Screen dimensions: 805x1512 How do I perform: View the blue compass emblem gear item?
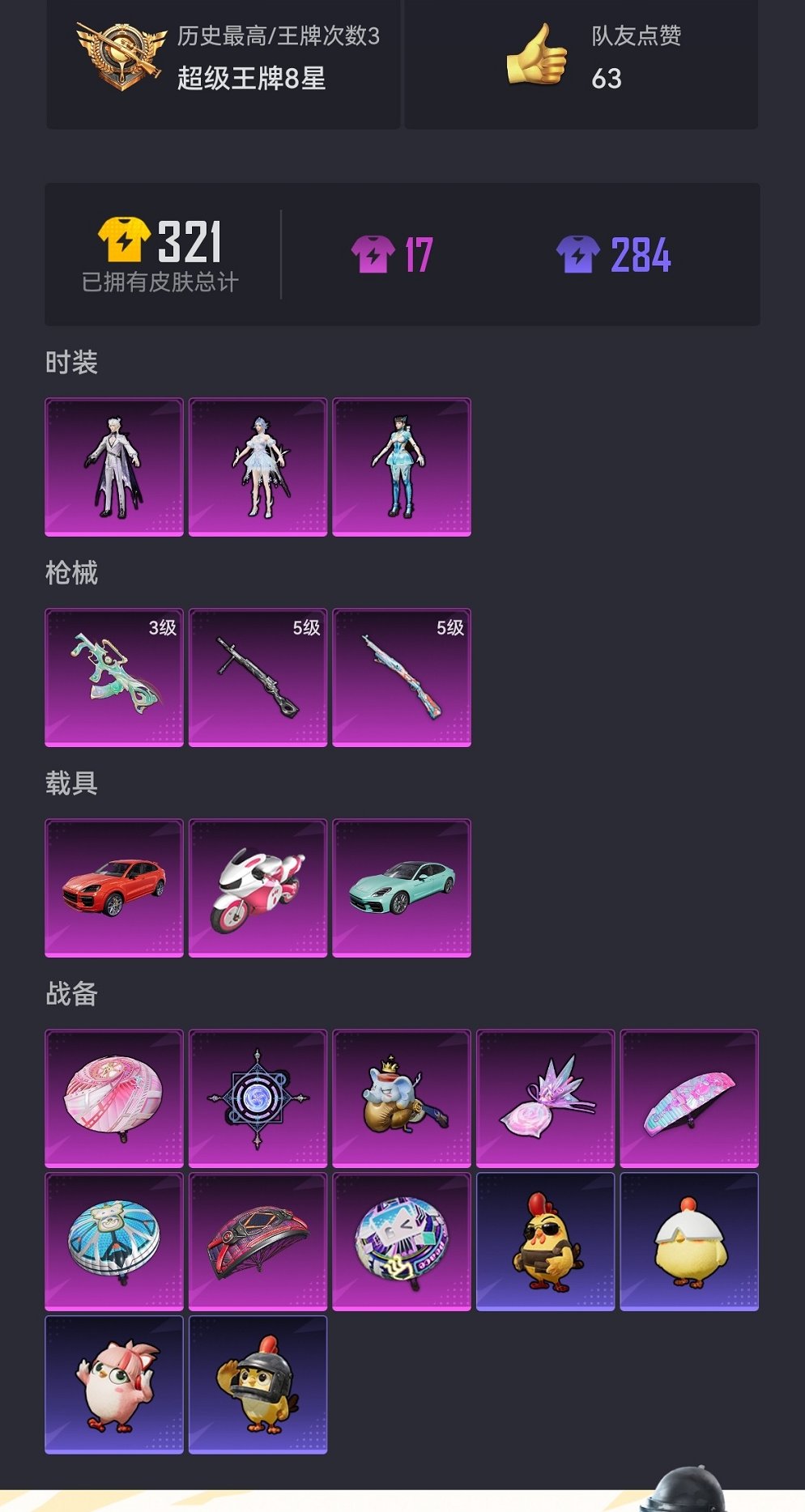coord(258,1098)
